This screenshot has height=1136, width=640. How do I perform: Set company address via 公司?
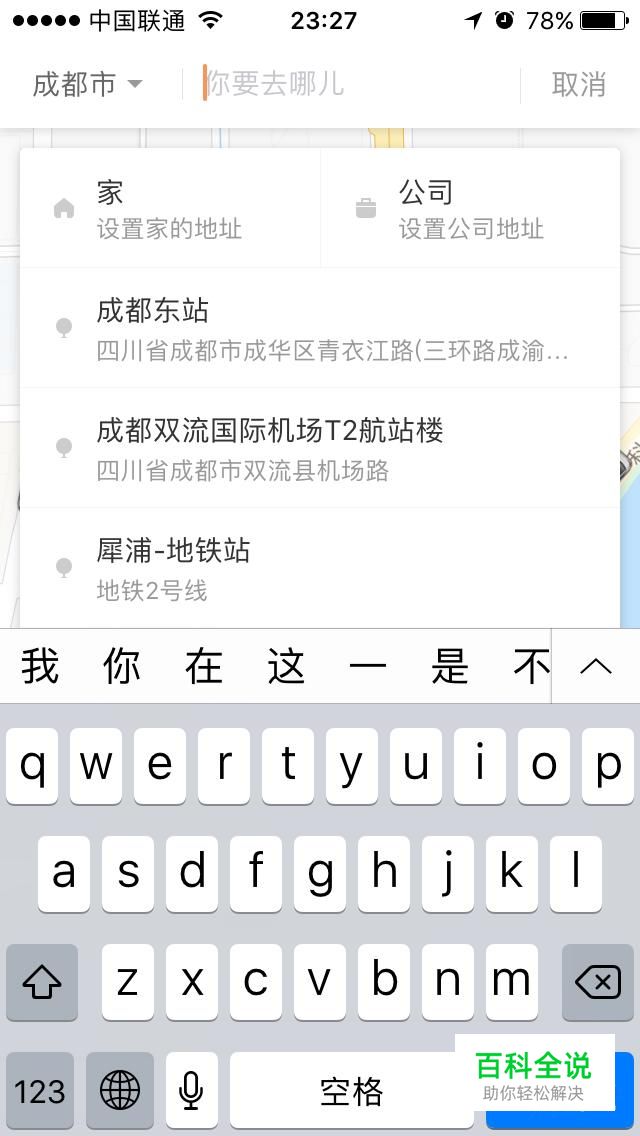(470, 209)
